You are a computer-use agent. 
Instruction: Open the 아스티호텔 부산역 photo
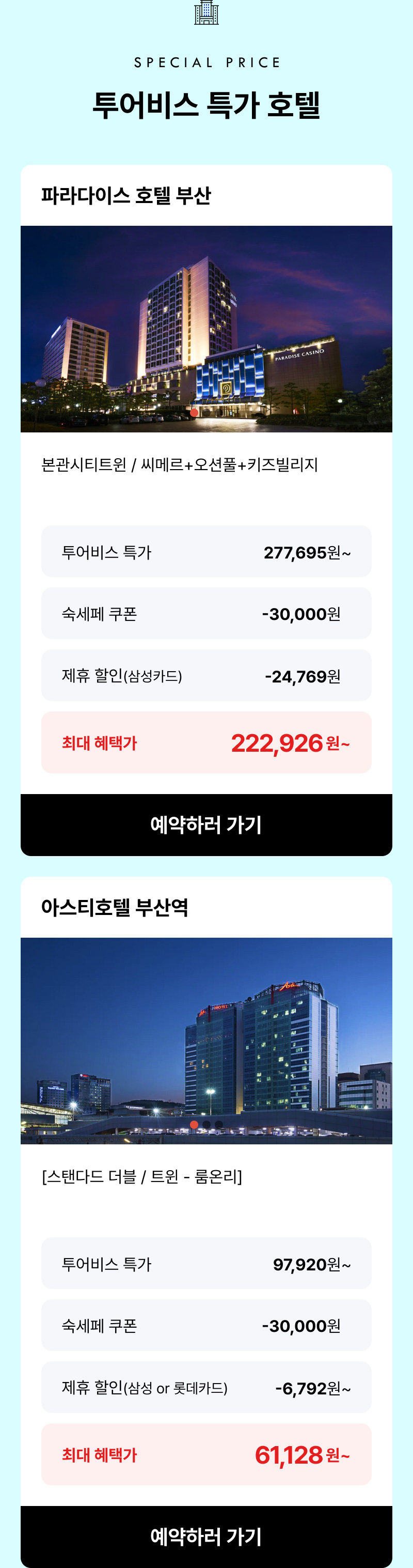coord(206,1041)
